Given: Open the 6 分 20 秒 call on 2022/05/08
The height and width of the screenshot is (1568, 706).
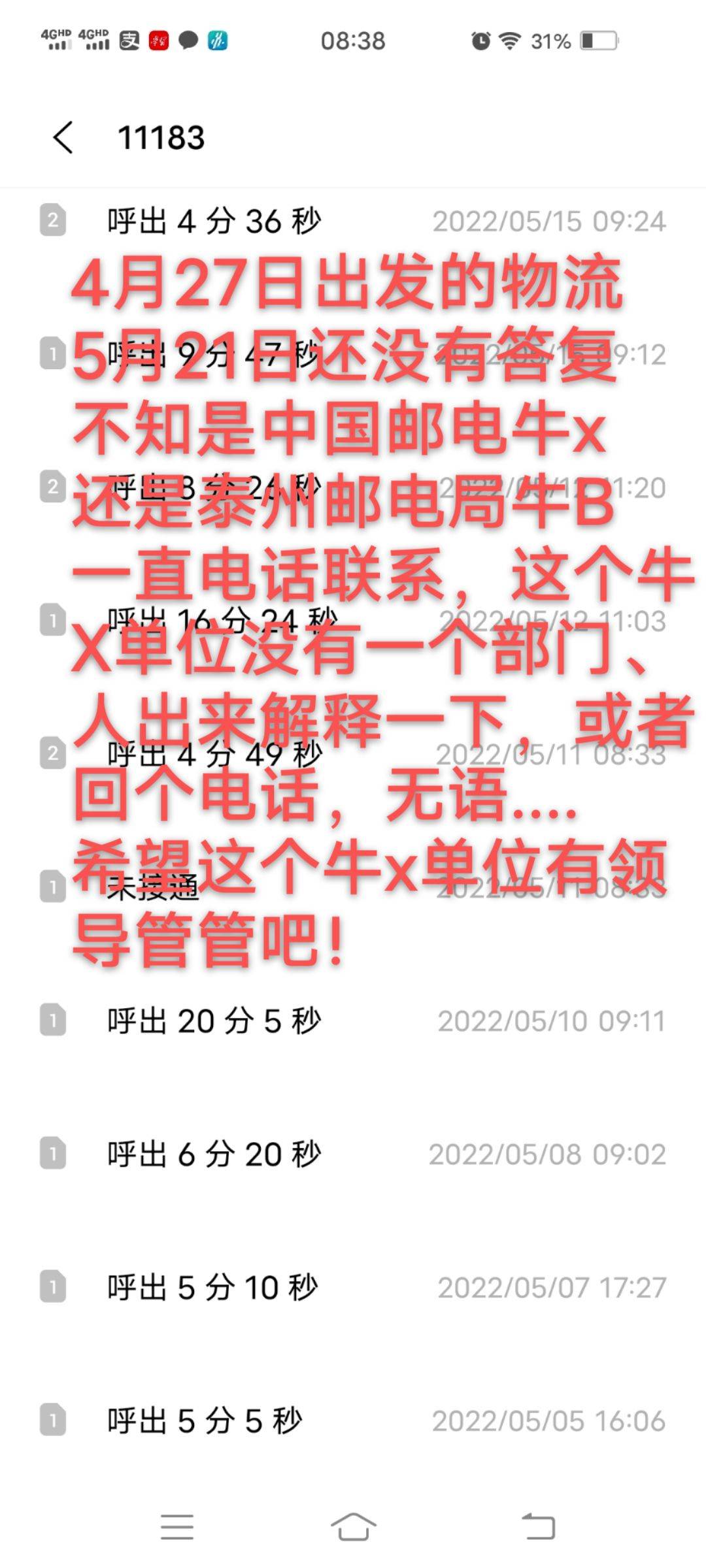Looking at the screenshot, I should point(353,1154).
